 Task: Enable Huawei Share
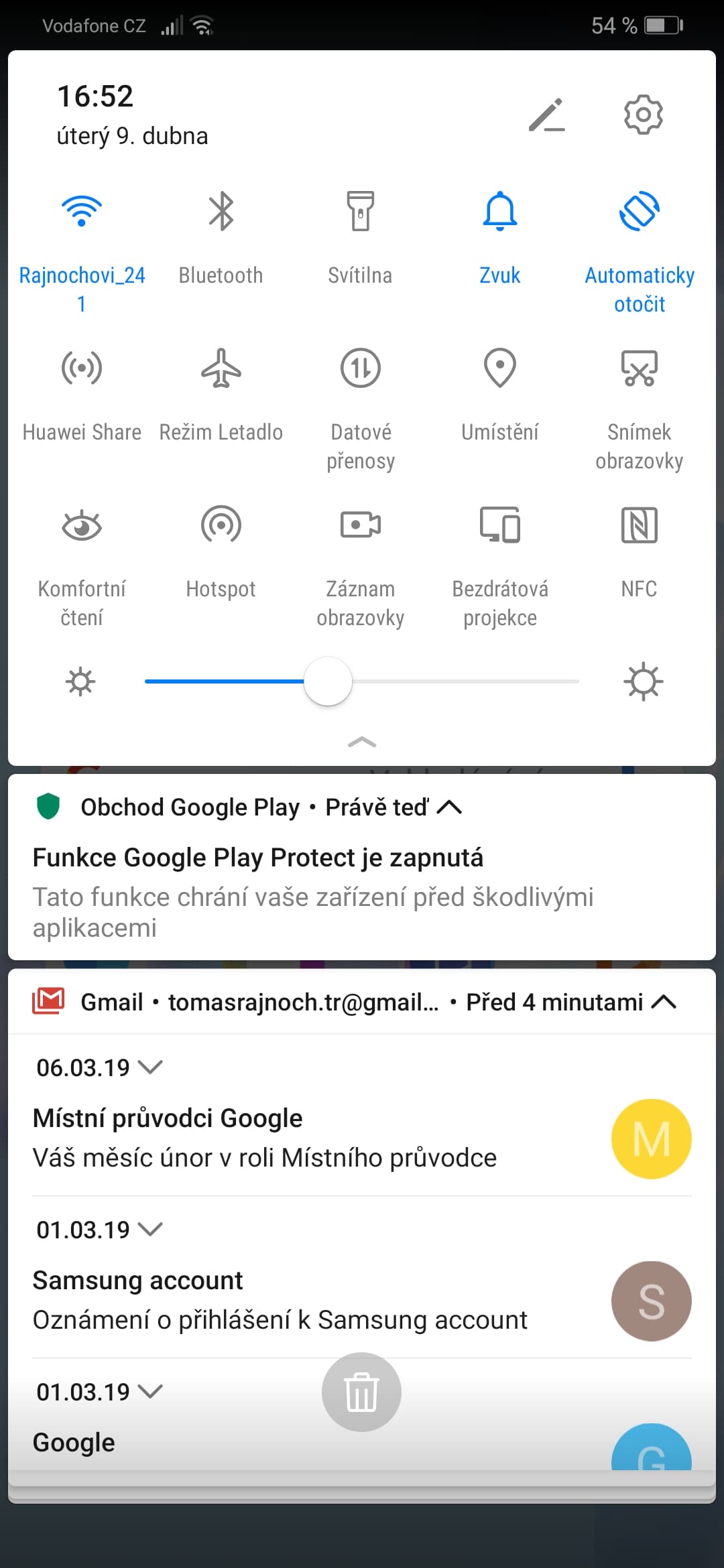pyautogui.click(x=82, y=368)
